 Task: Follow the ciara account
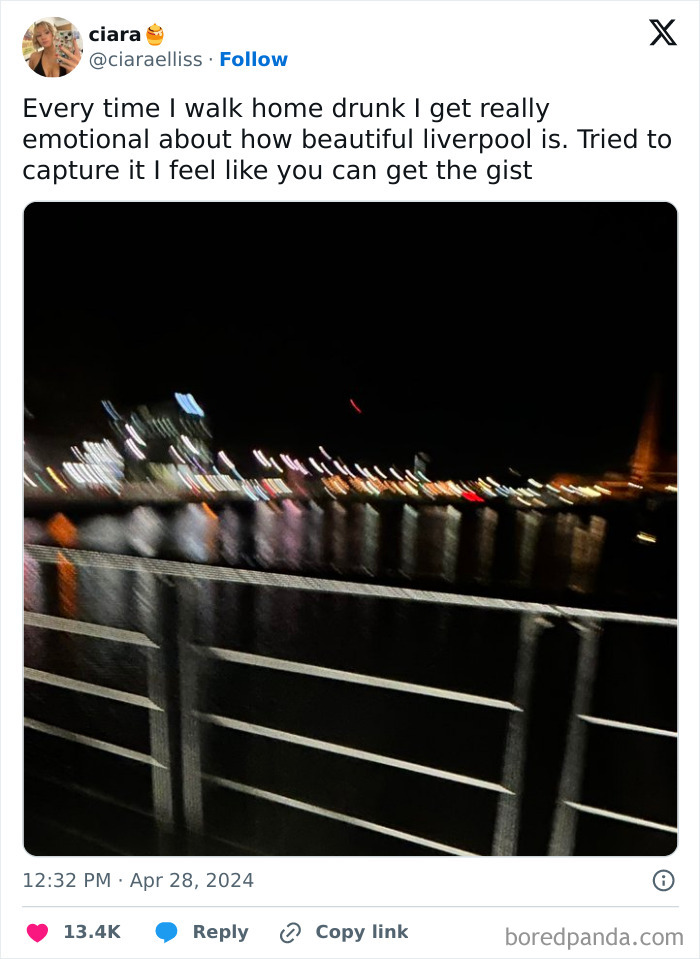pos(253,59)
